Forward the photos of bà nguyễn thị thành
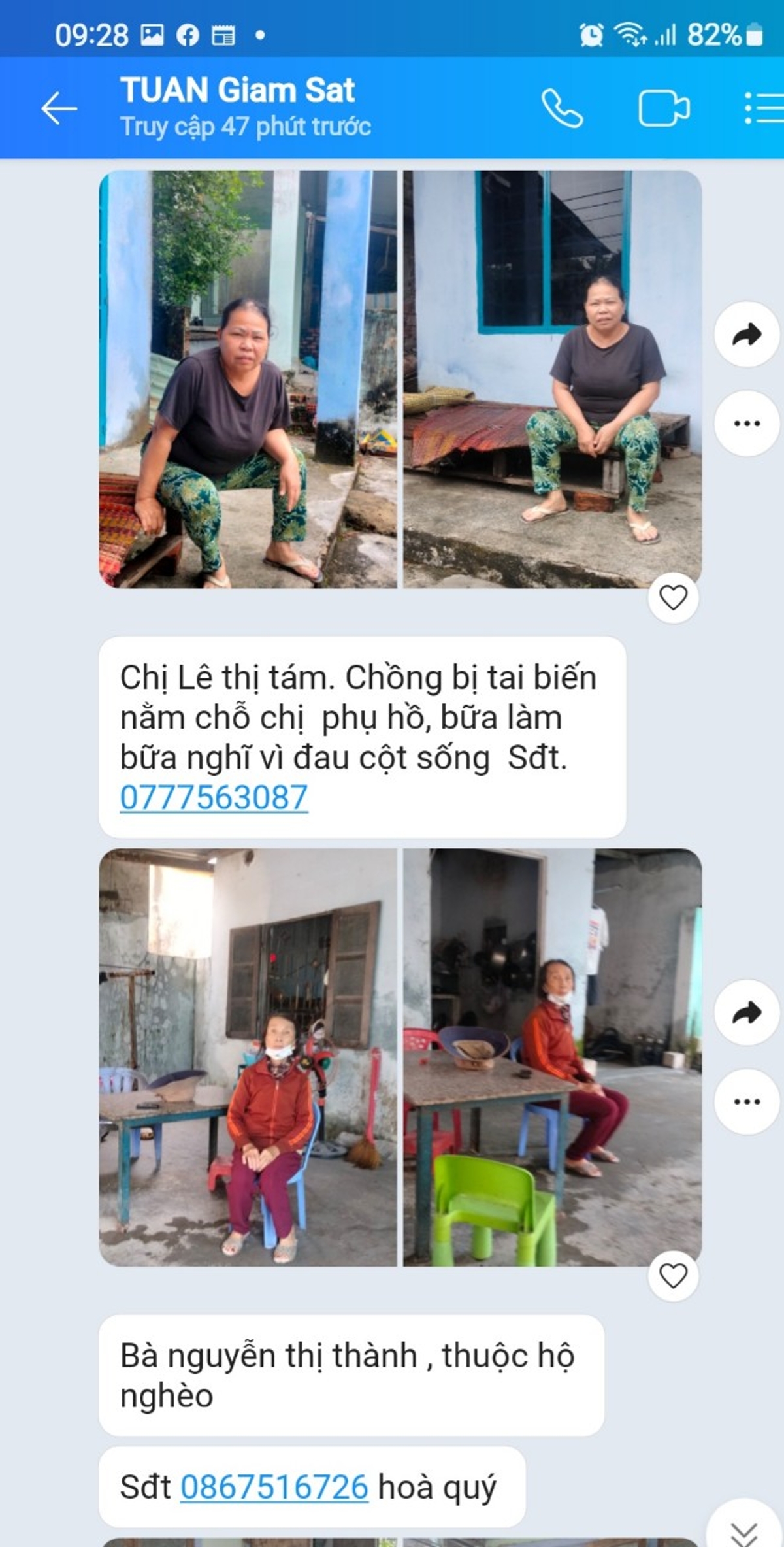This screenshot has height=1547, width=784. tap(747, 1013)
